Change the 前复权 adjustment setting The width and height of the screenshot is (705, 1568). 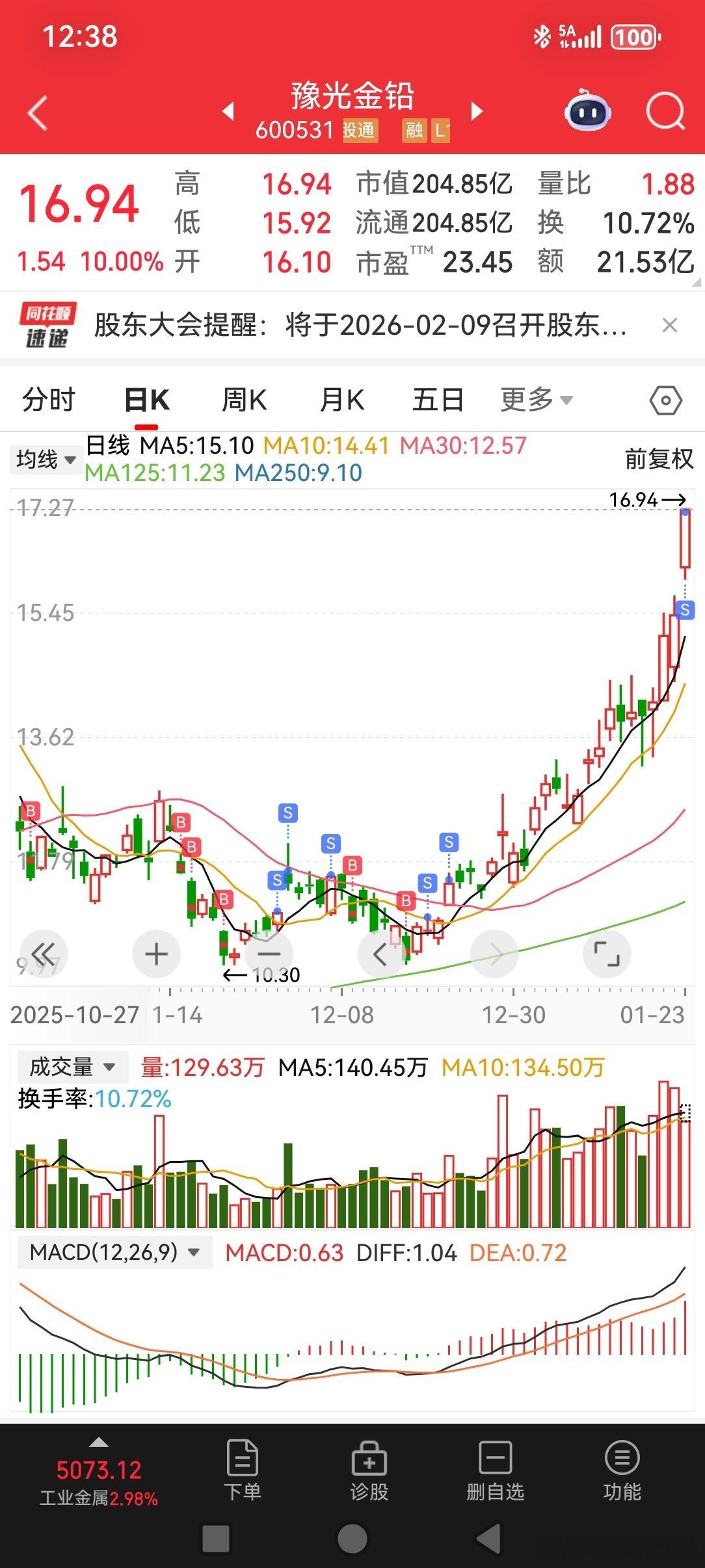tap(659, 459)
